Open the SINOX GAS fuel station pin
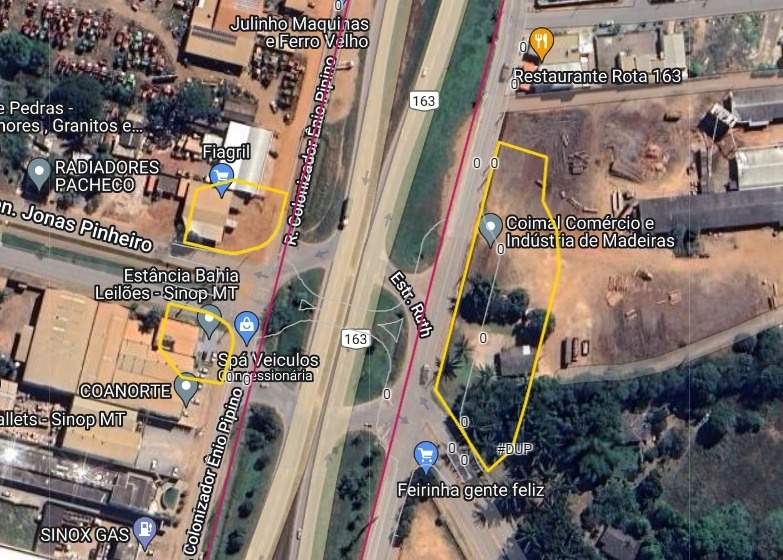Screen dimensions: 783x560 (x=146, y=526)
